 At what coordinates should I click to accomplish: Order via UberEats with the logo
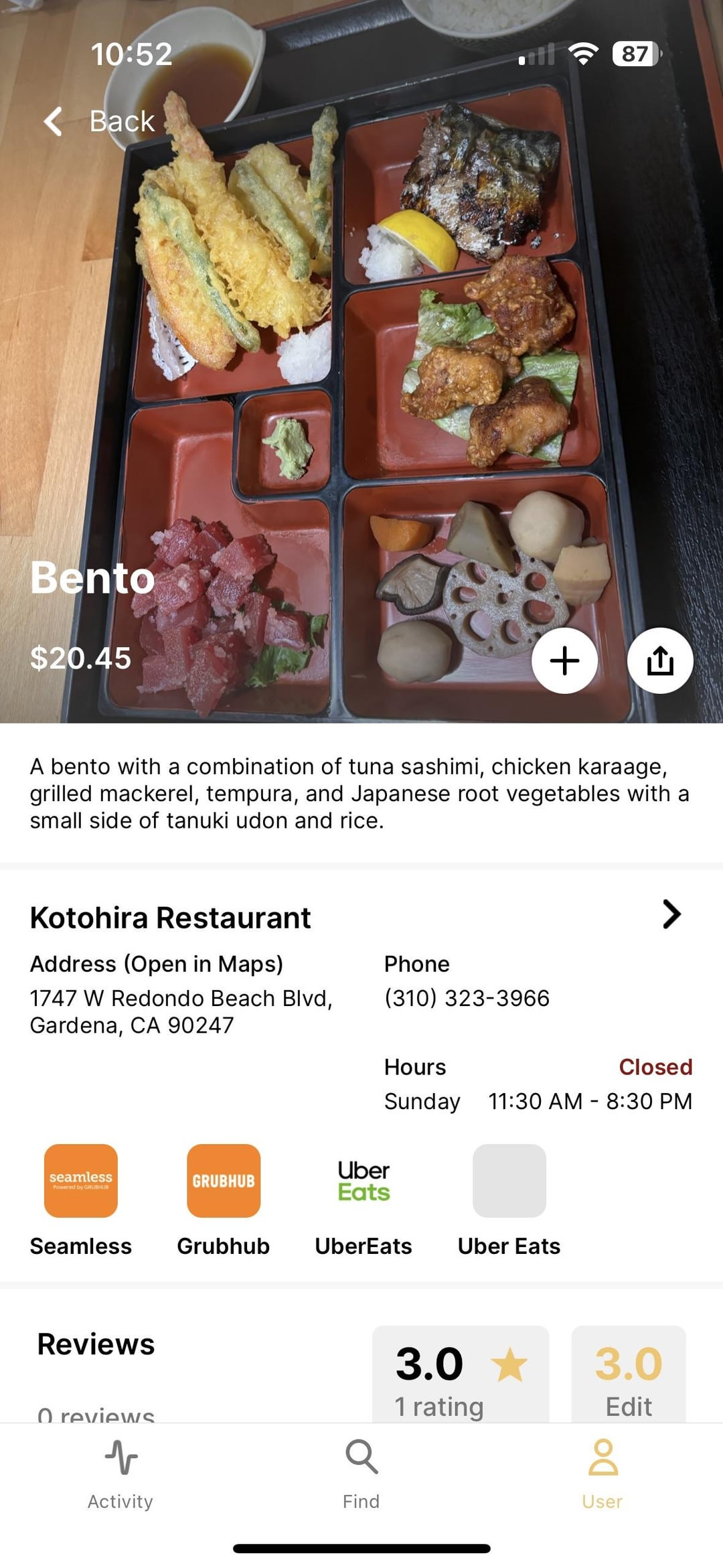click(x=364, y=1181)
